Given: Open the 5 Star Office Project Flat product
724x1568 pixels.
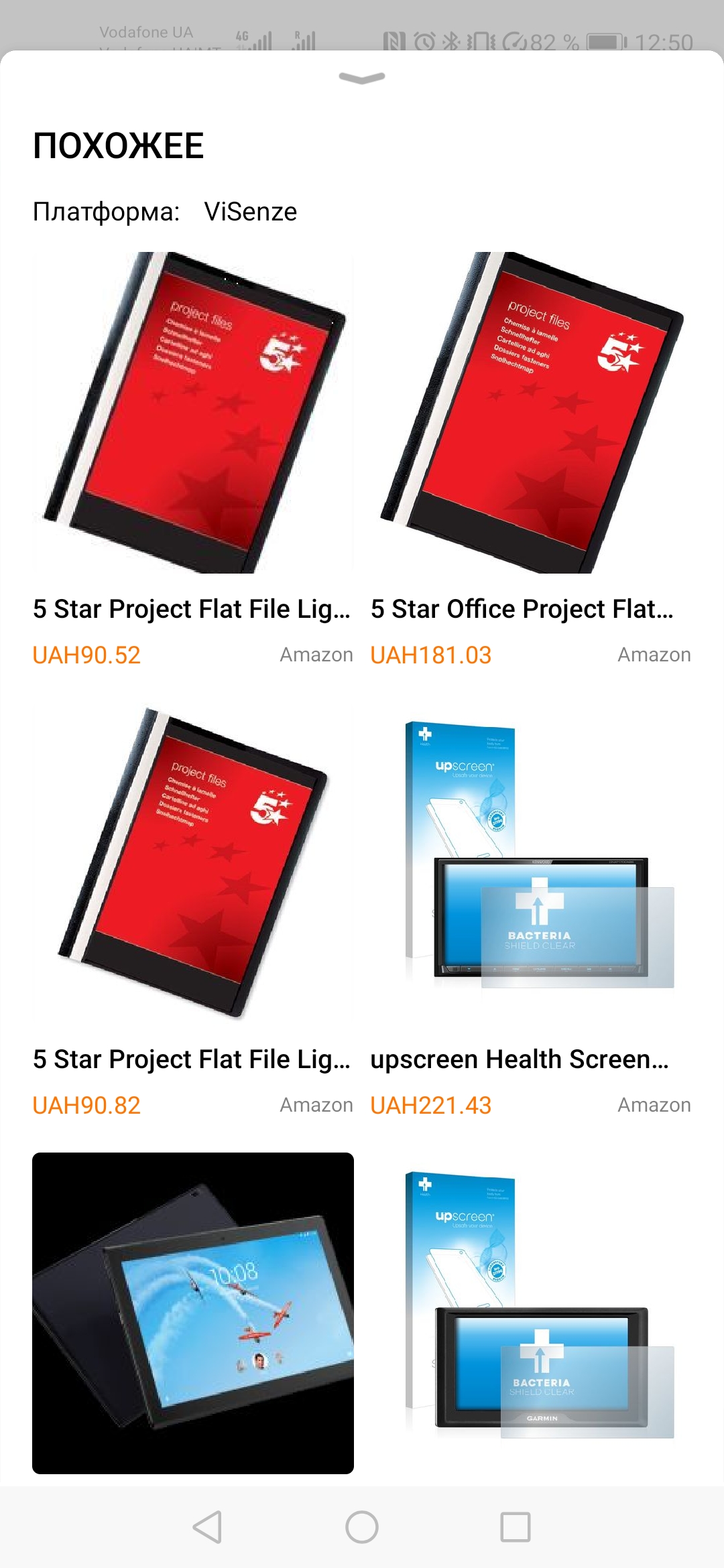Looking at the screenshot, I should click(x=531, y=412).
